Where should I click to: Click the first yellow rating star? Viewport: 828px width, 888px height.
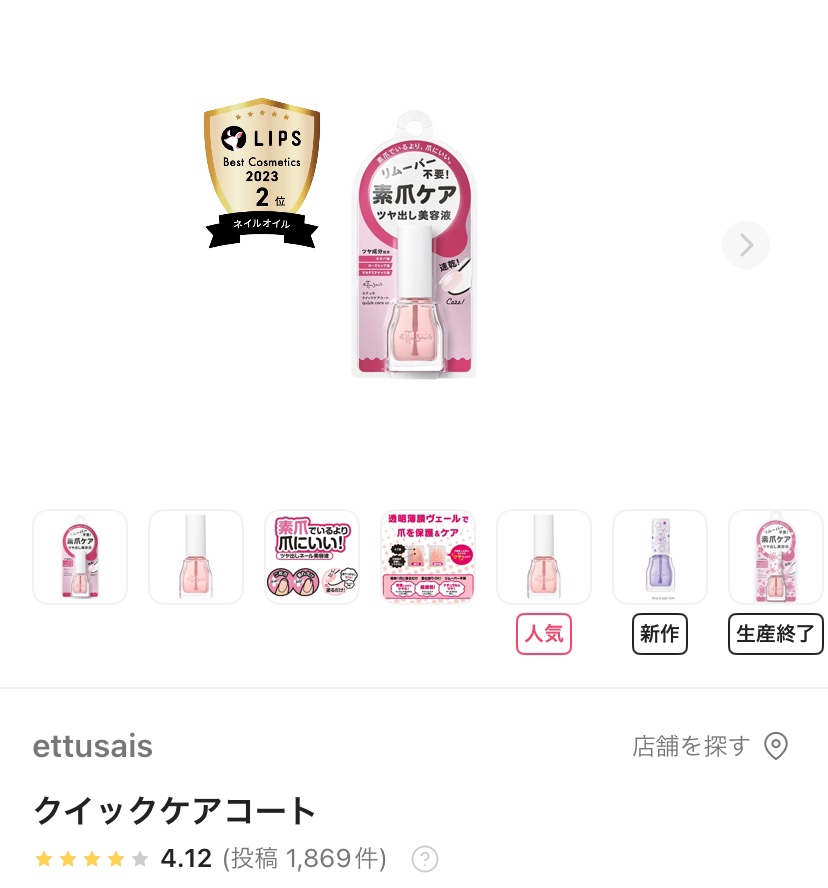click(44, 858)
